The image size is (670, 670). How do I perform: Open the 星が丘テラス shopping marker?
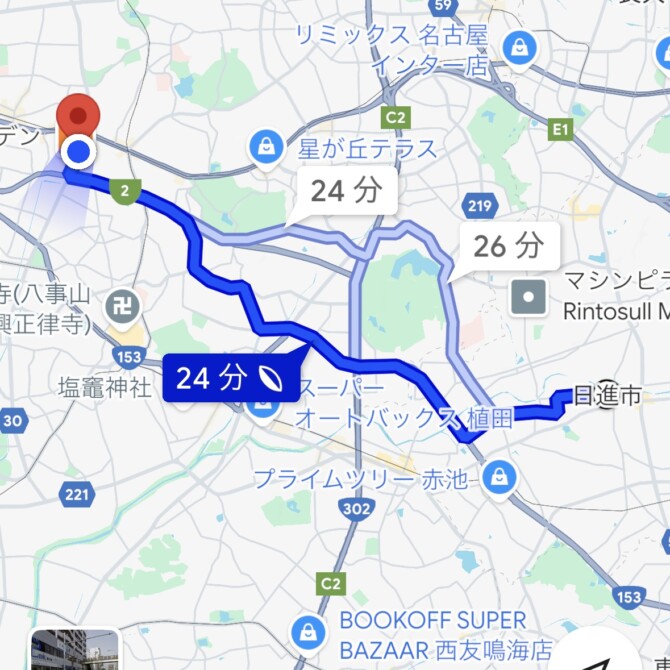[x=267, y=149]
